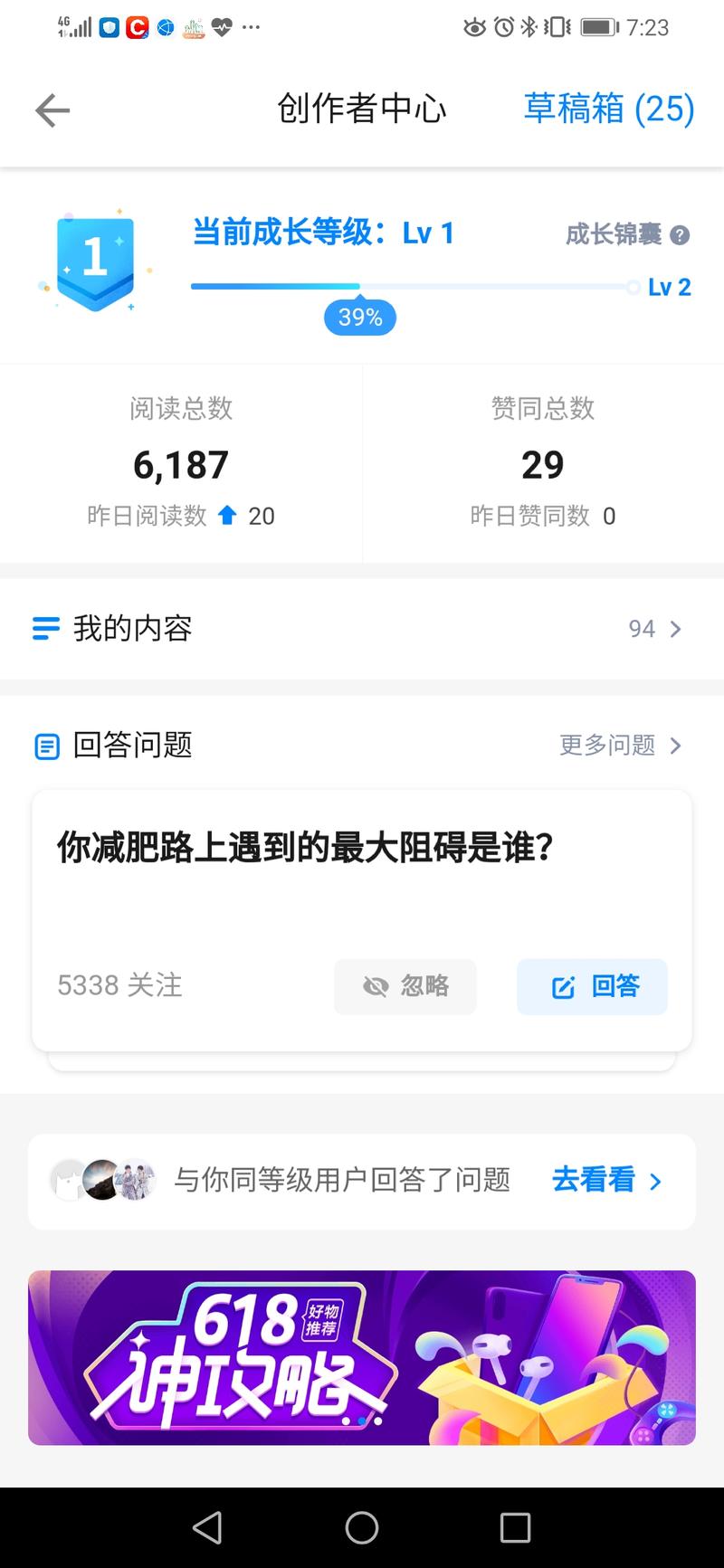This screenshot has height=1568, width=724.
Task: Select the 回答问题 document icon
Action: pos(47,745)
